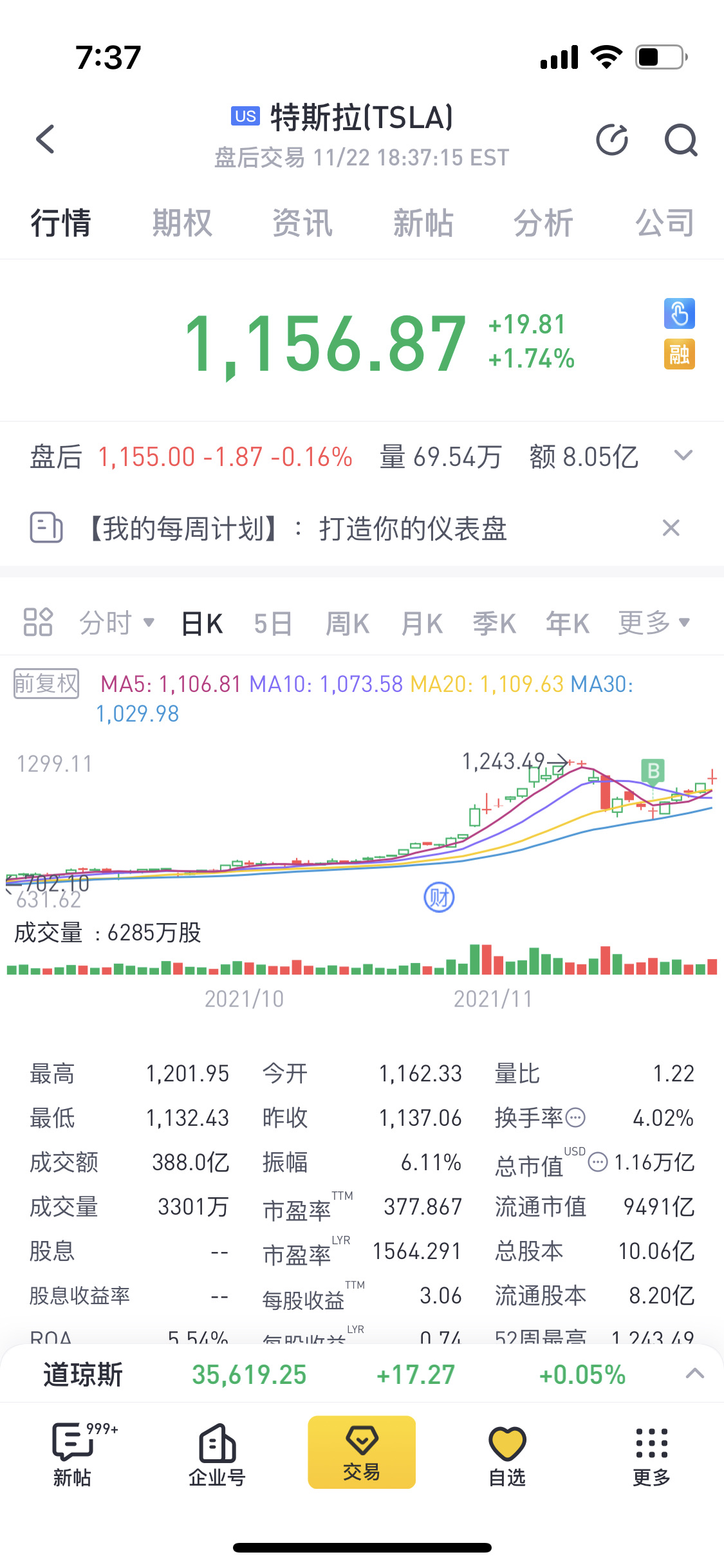Open the 分析 tab
Image resolution: width=724 pixels, height=1568 pixels.
tap(544, 223)
